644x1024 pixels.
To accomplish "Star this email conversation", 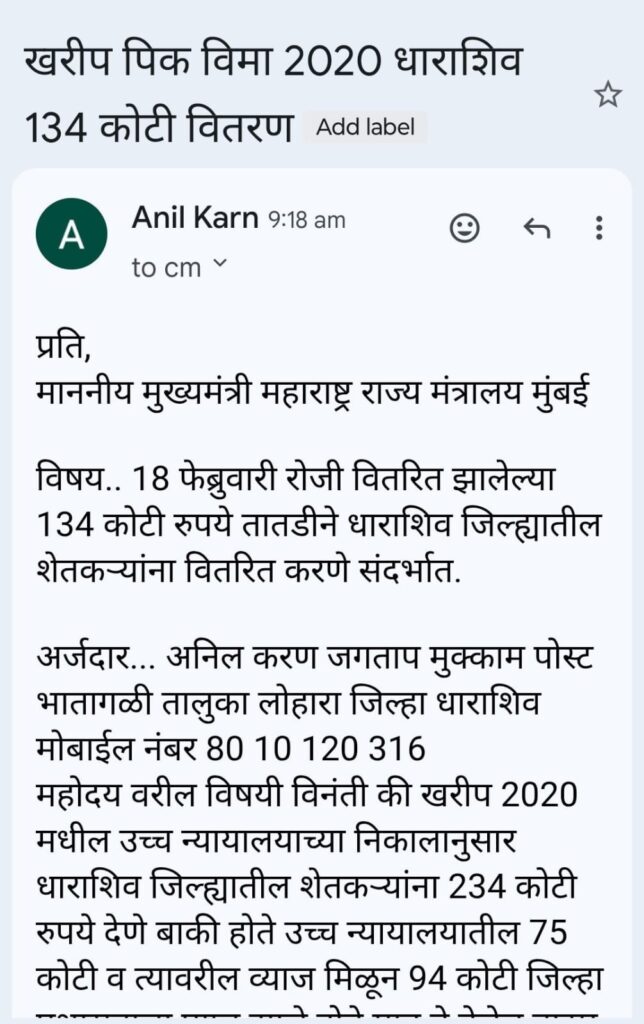I will [x=608, y=96].
